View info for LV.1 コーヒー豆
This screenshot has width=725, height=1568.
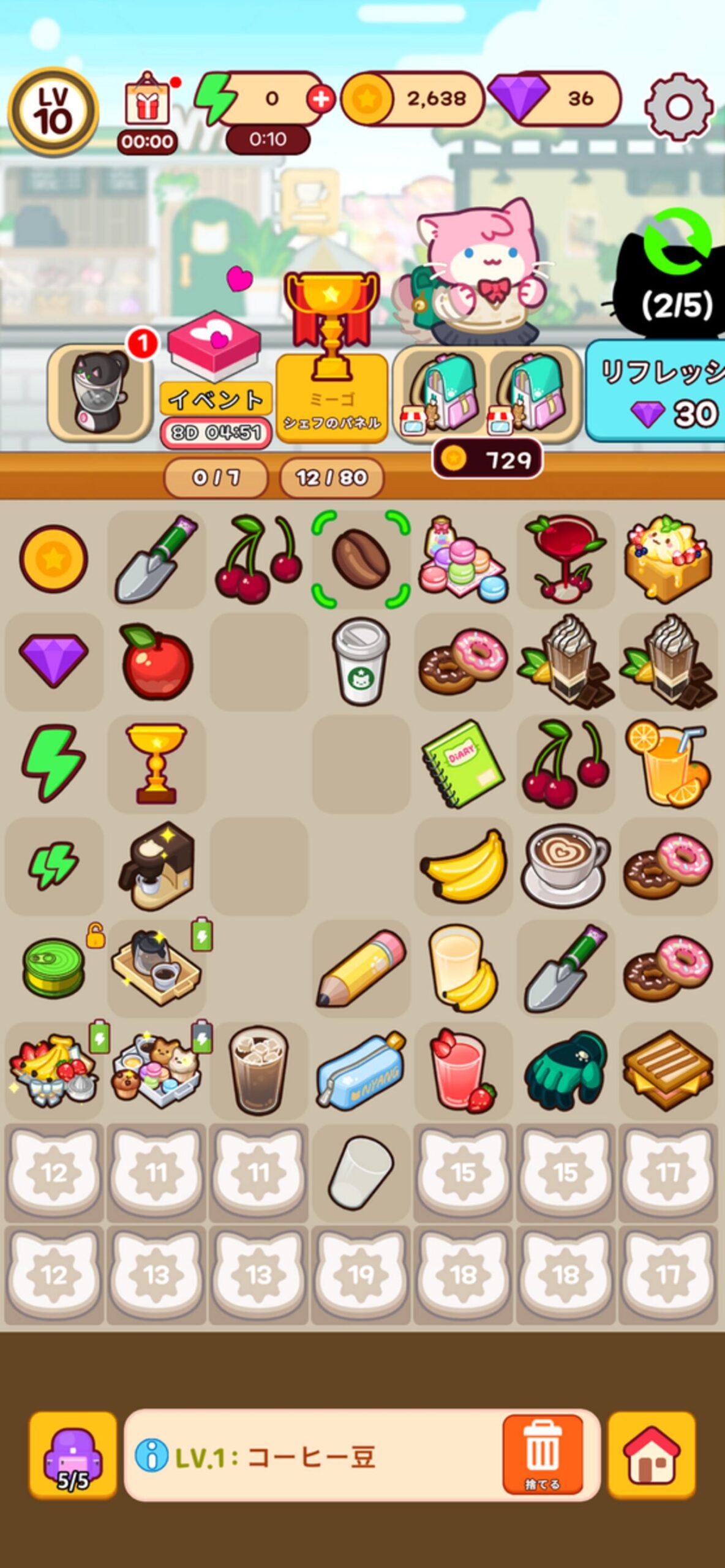pyautogui.click(x=151, y=1455)
